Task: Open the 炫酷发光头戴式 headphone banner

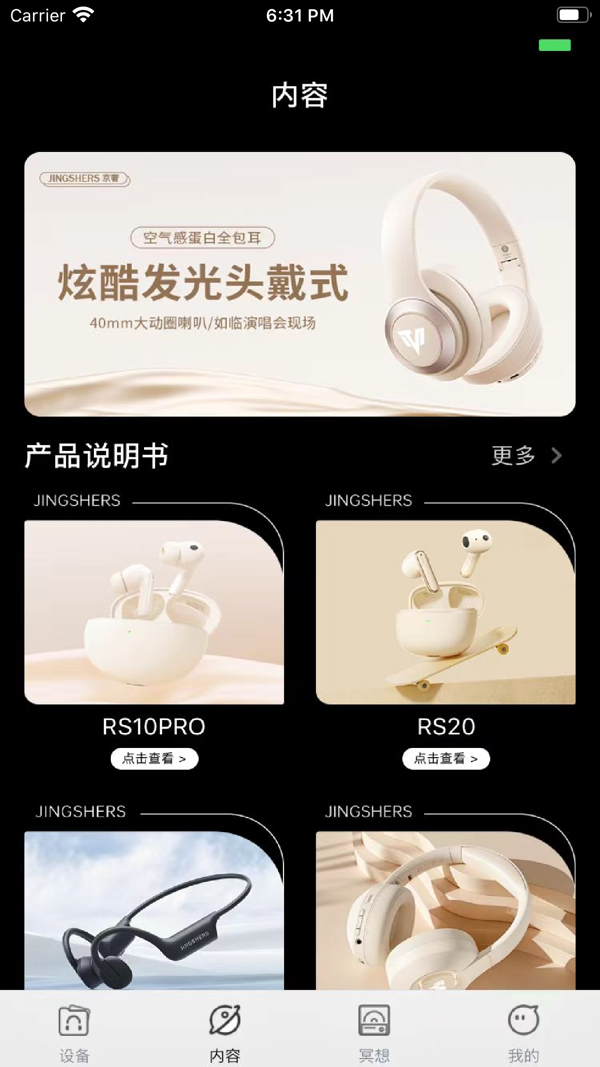Action: pyautogui.click(x=300, y=284)
